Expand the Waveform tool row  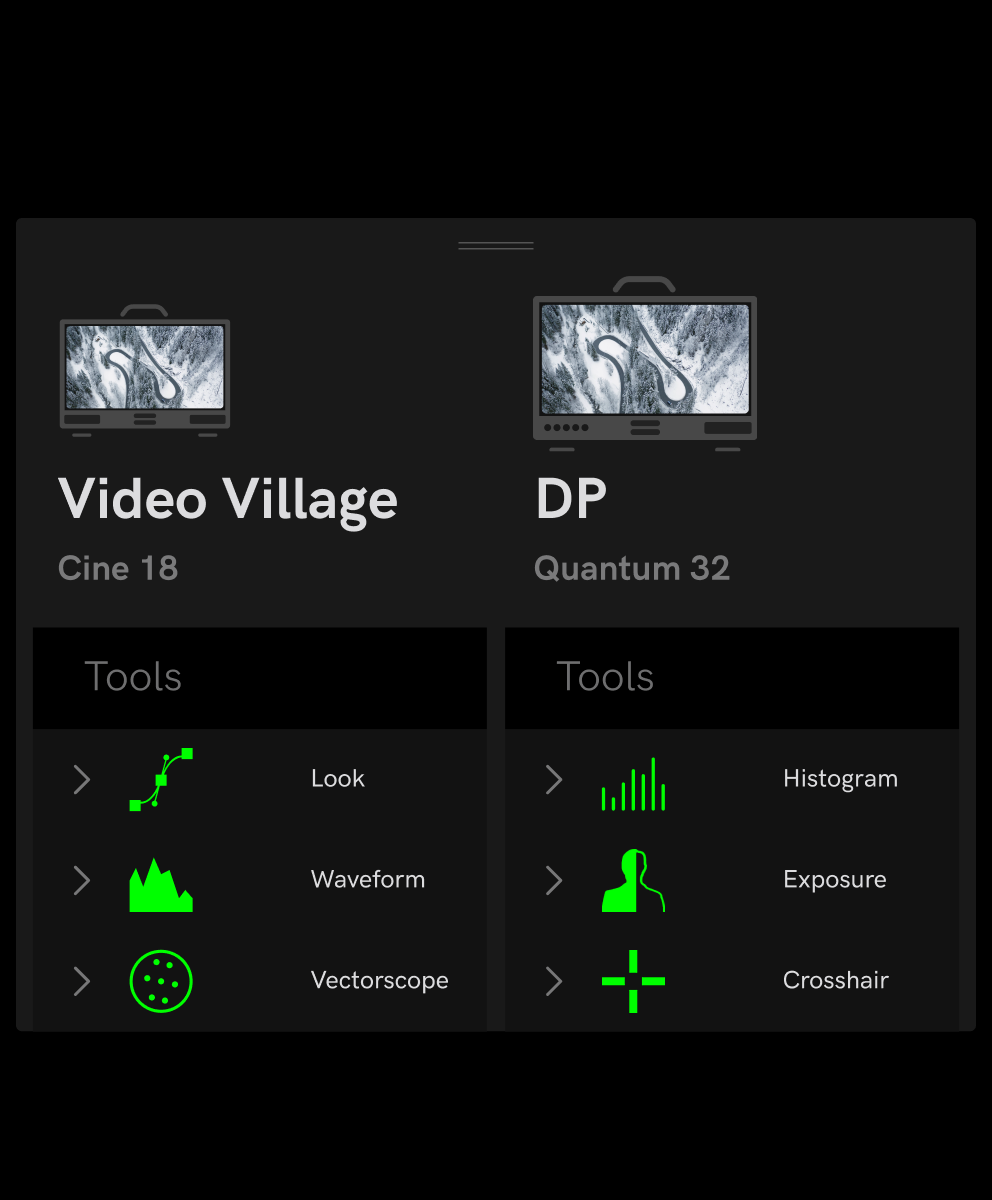82,880
